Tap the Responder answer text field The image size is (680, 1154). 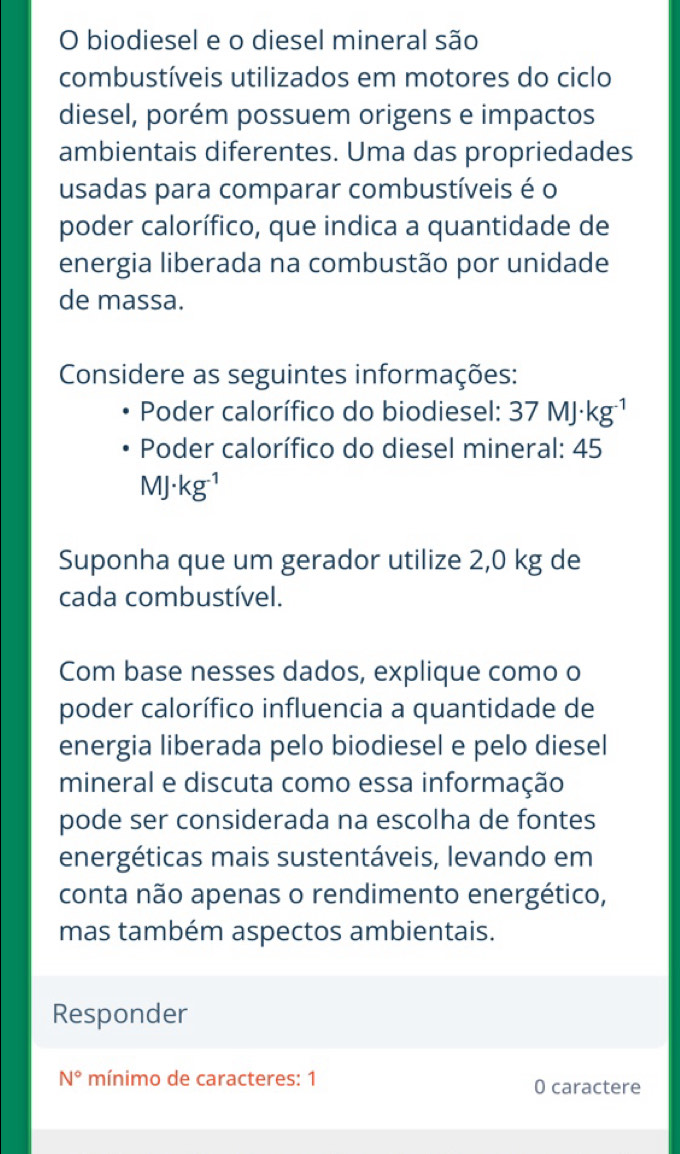coord(349,1013)
